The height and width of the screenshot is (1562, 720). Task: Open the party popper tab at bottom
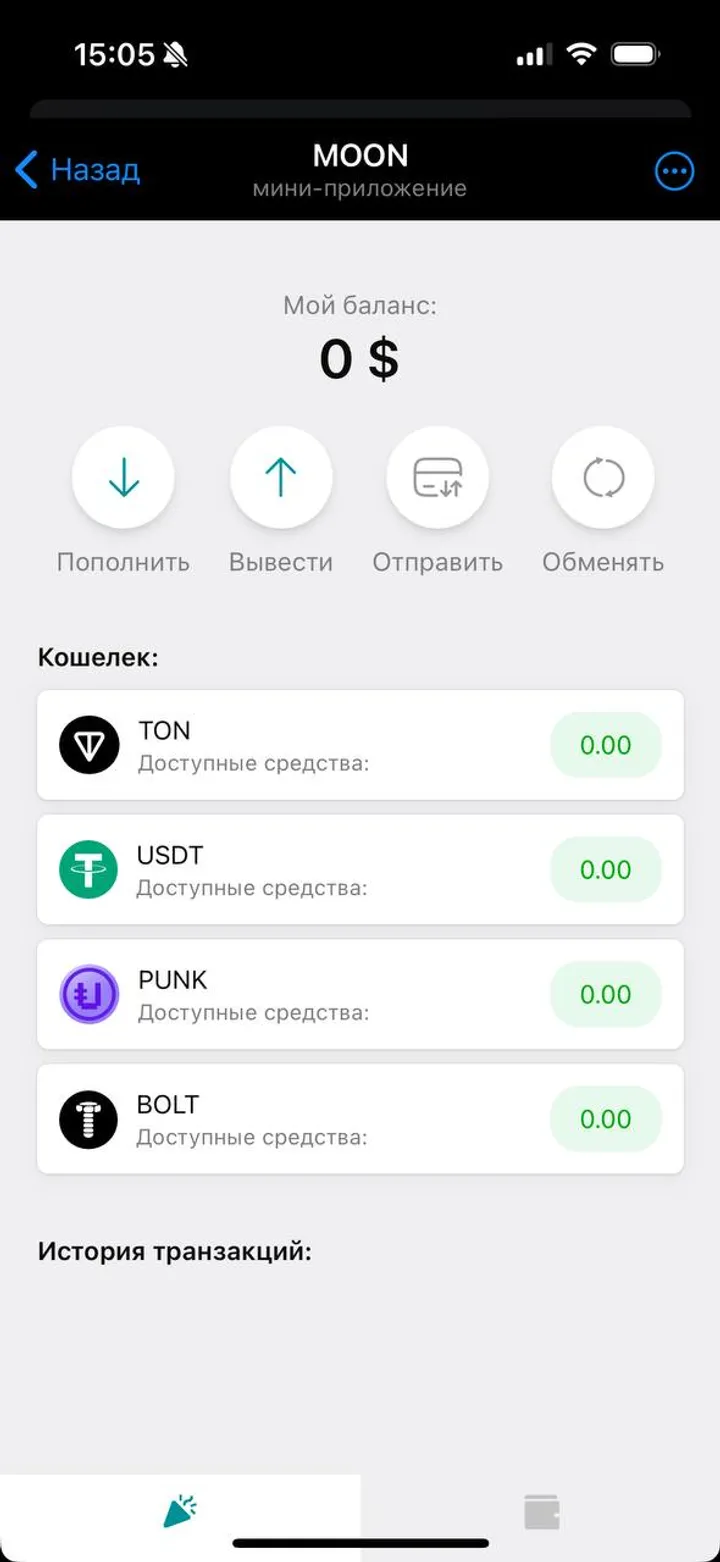click(x=179, y=1510)
